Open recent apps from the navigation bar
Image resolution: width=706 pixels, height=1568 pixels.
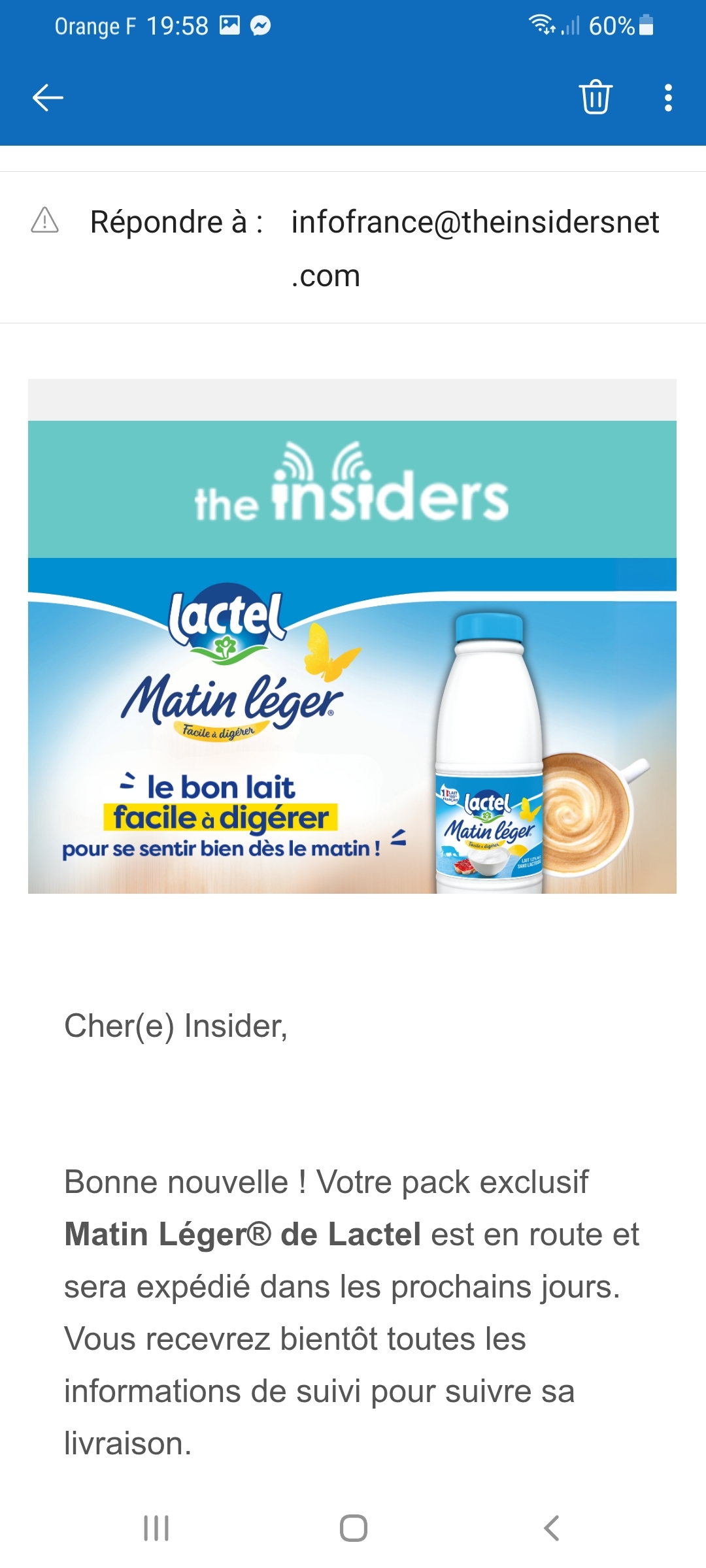156,1528
